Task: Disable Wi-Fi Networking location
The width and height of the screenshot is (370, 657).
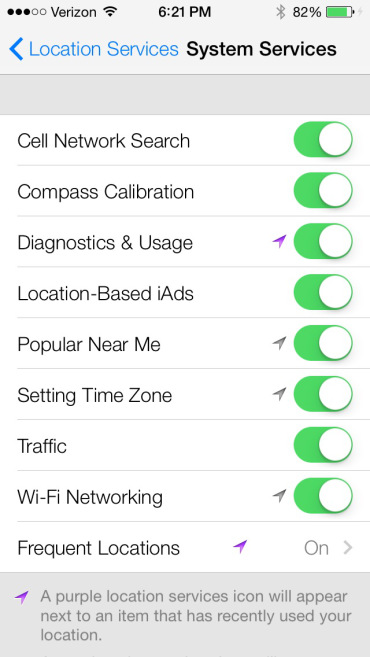Action: [323, 496]
